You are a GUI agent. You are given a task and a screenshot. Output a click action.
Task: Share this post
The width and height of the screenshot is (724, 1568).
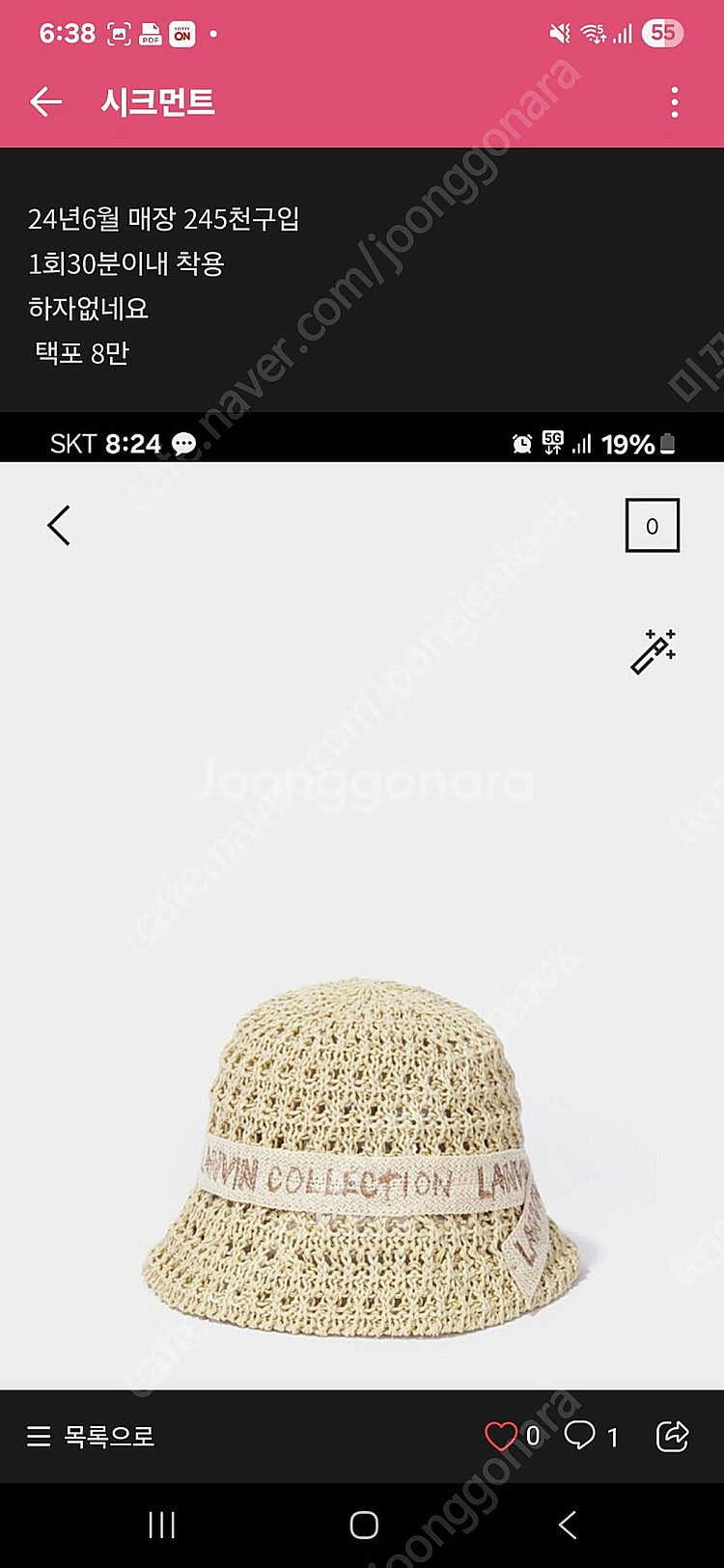tap(672, 1436)
